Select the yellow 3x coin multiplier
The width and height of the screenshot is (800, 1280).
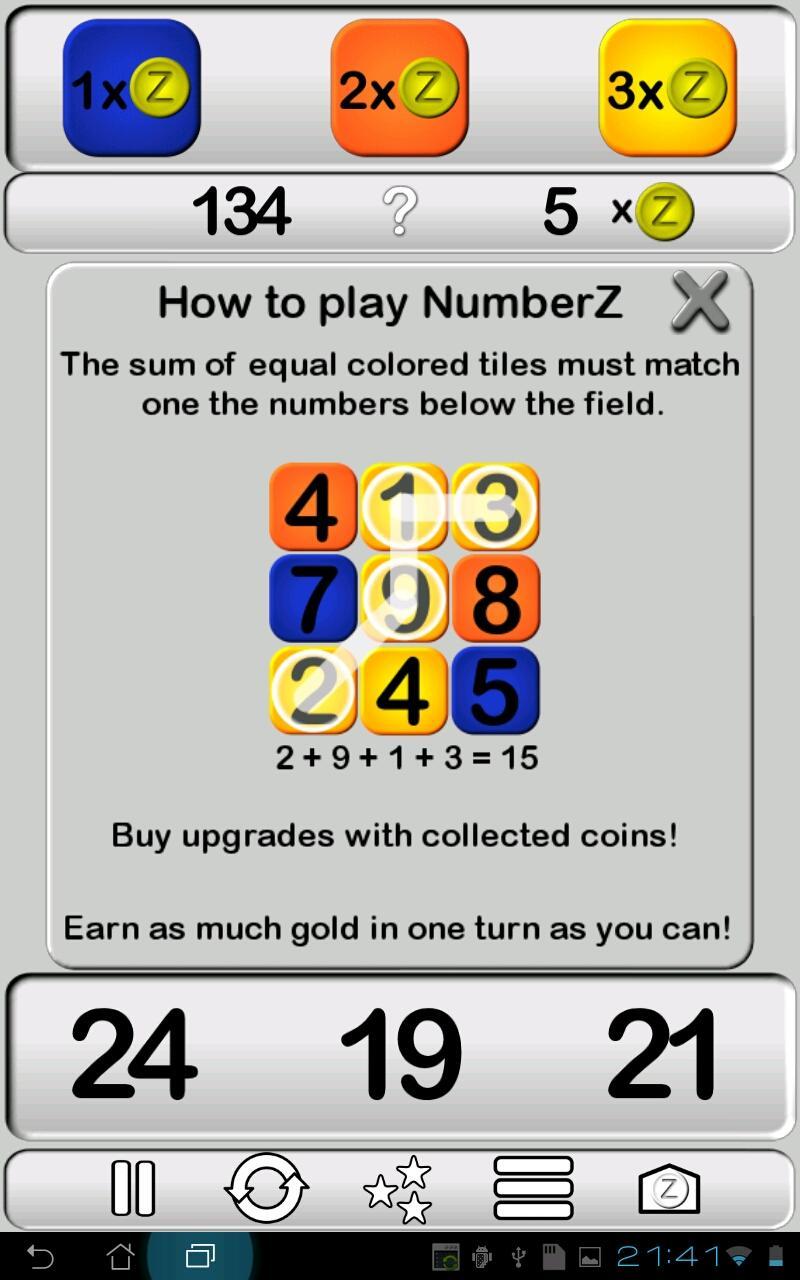coord(666,88)
